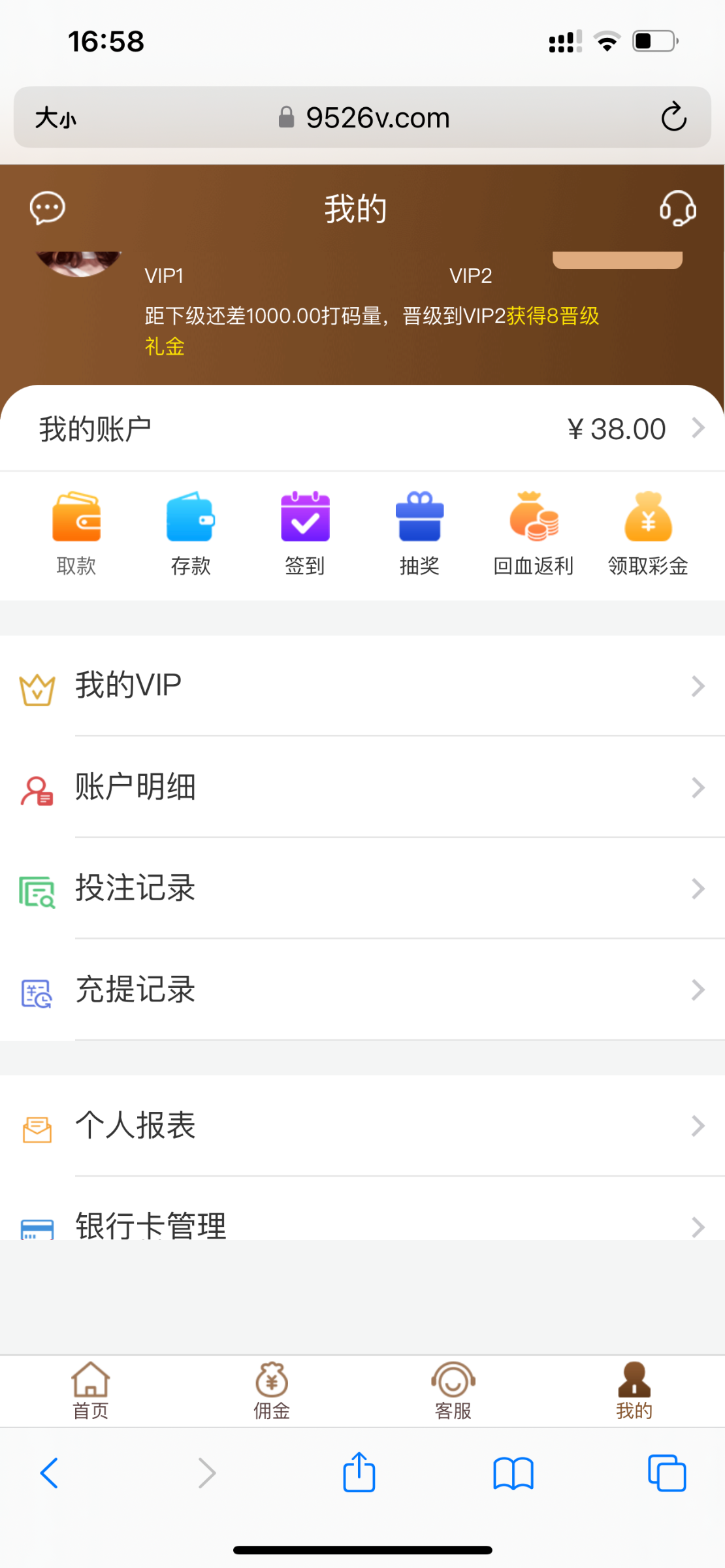Tap the headset support icon
Viewport: 725px width, 1568px height.
(677, 208)
